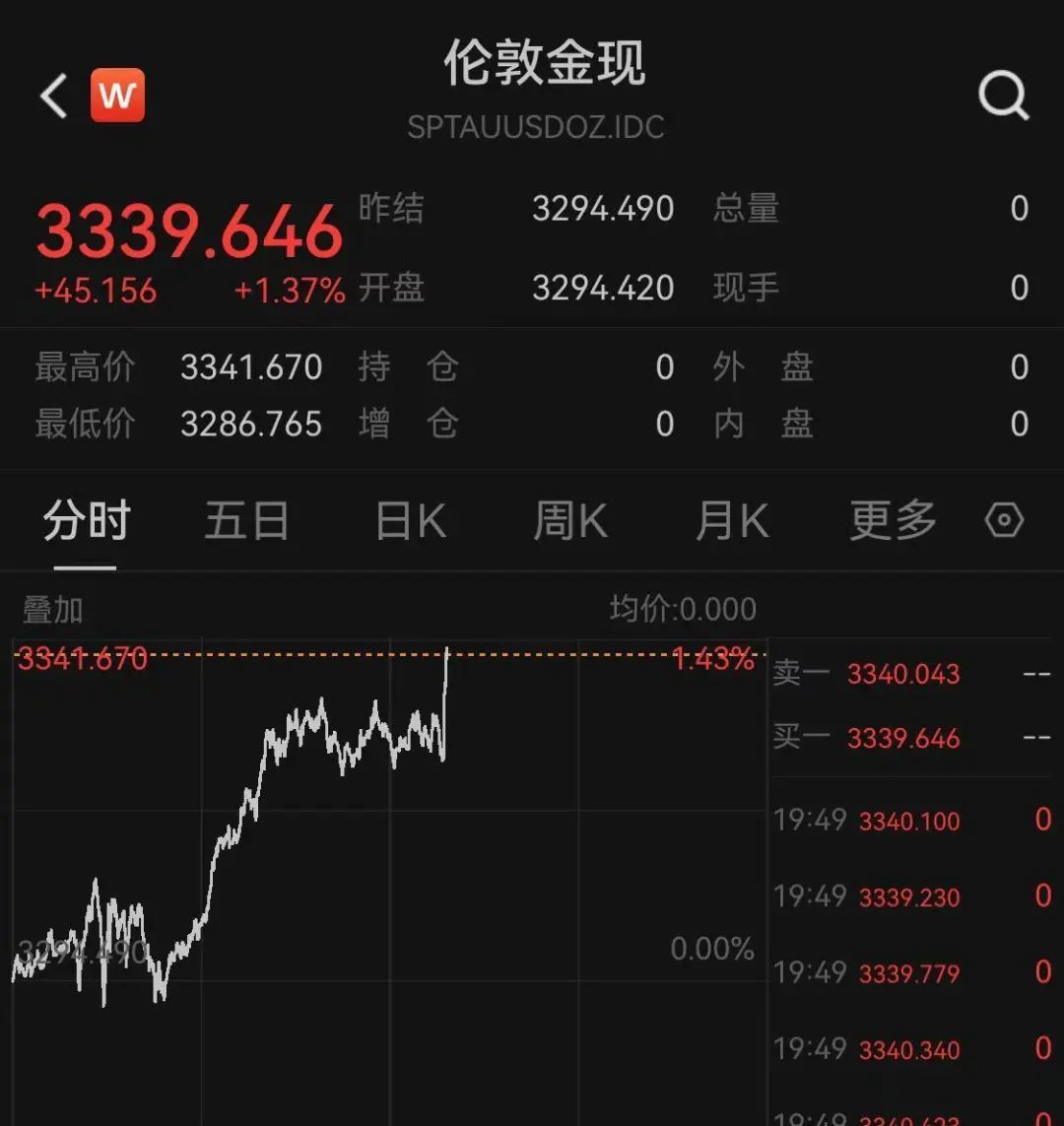Open the 更多 chart options
The image size is (1064, 1126).
click(893, 521)
